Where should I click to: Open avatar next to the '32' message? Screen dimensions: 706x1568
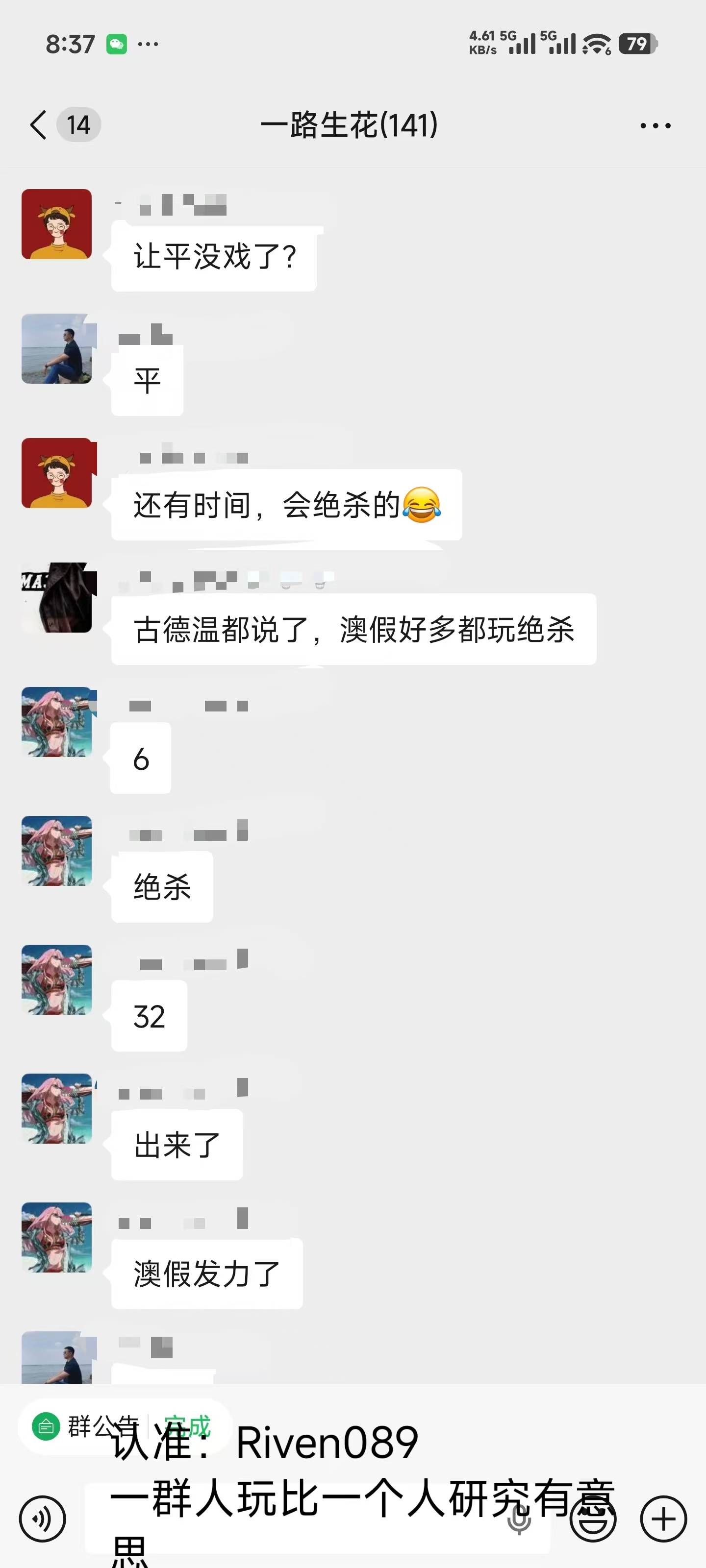(57, 980)
